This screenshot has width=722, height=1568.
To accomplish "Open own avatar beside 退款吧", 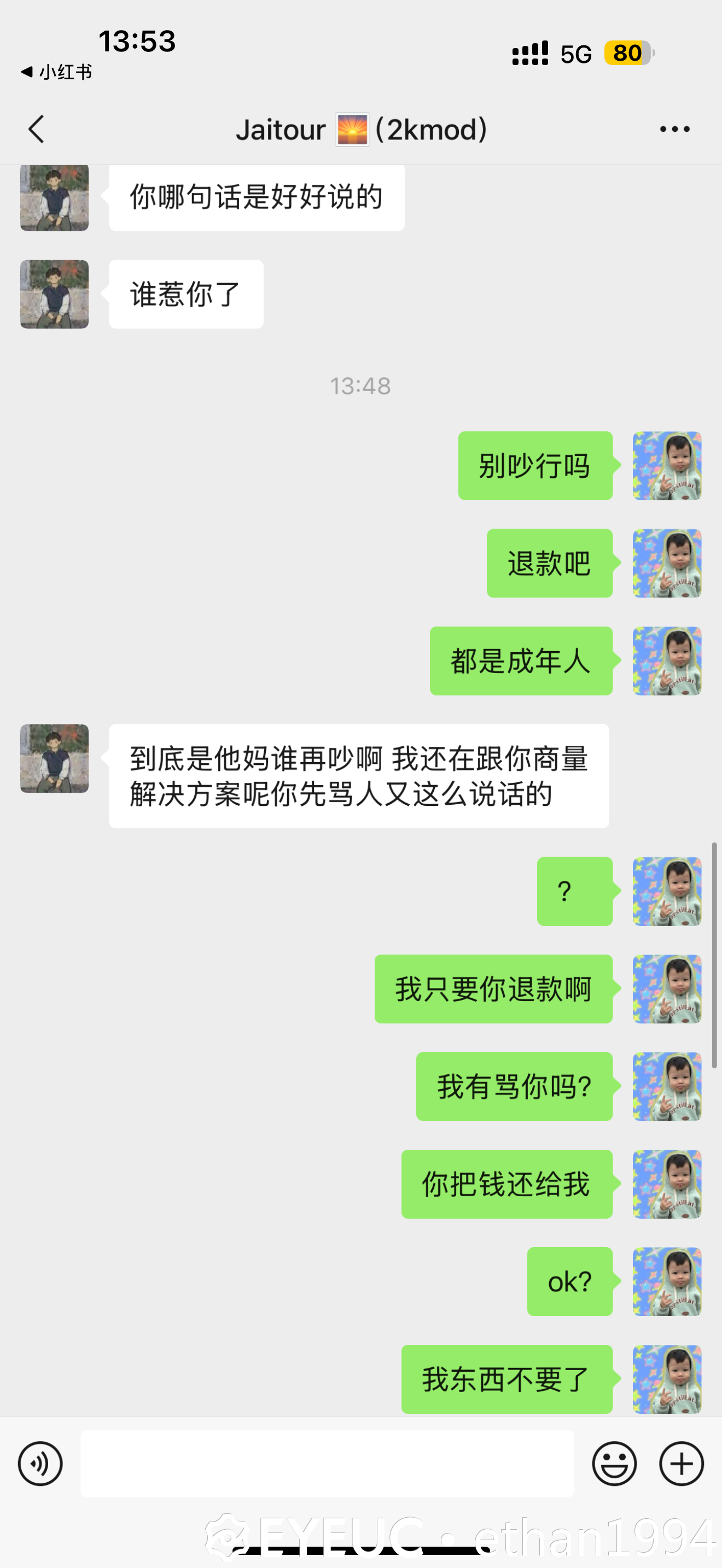I will pyautogui.click(x=667, y=563).
